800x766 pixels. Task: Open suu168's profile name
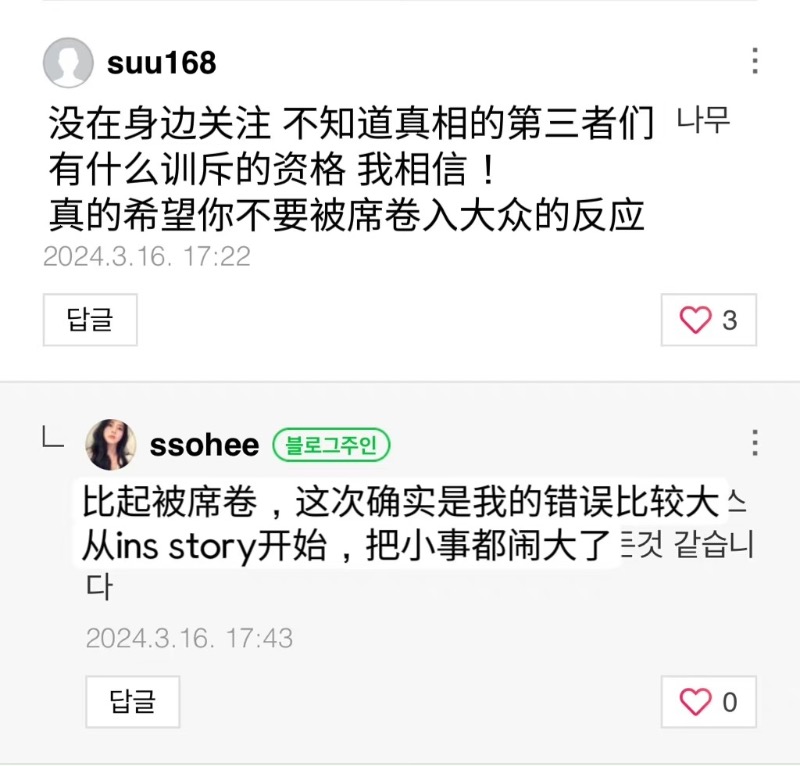pyautogui.click(x=161, y=62)
